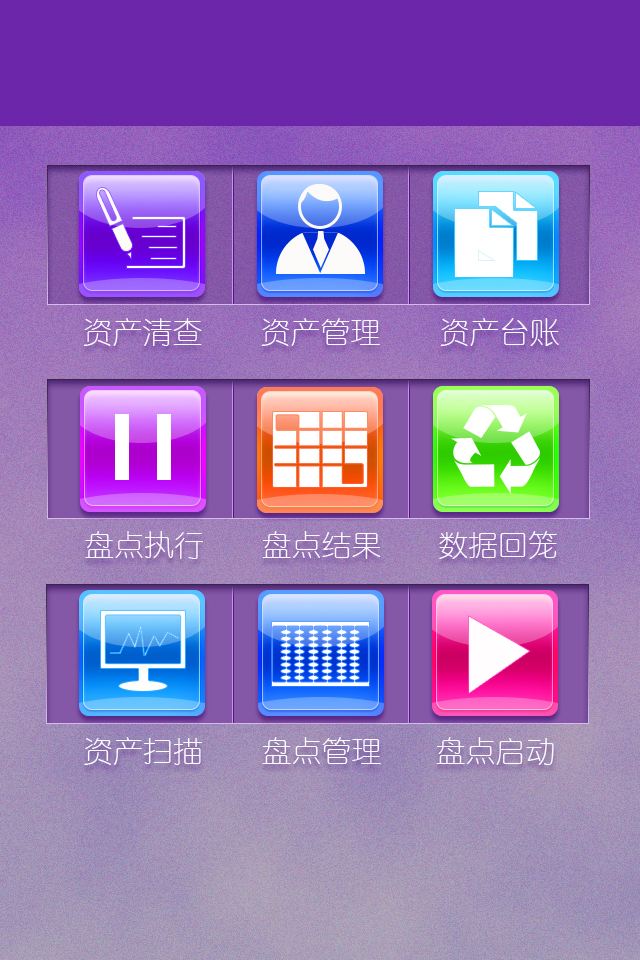The width and height of the screenshot is (640, 960).
Task: Open 盘点管理 stocktaking management
Action: point(320,653)
